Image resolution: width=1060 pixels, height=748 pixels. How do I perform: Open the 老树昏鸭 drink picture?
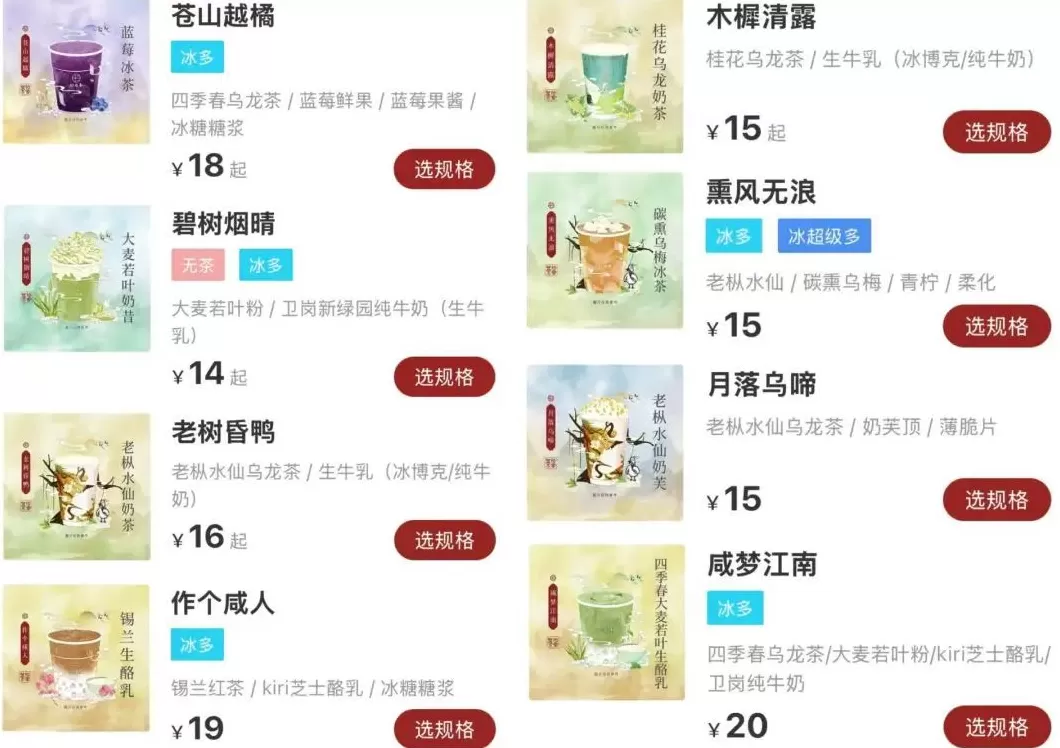click(x=77, y=486)
